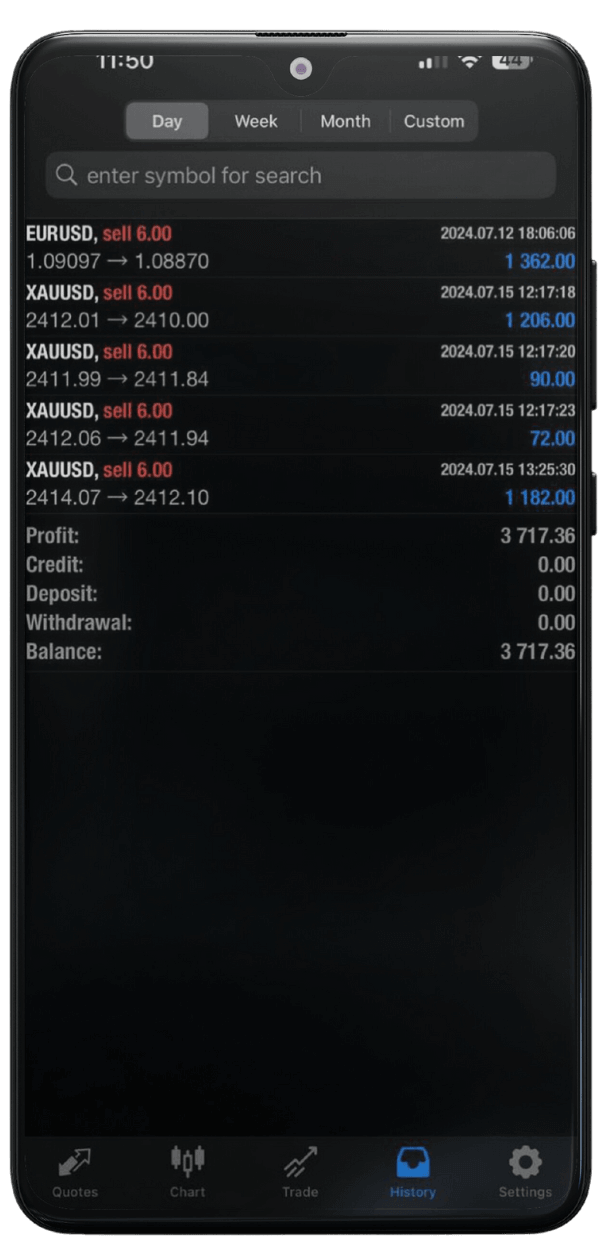Open XAUUSD trade with 1 182.00 profit

pyautogui.click(x=300, y=484)
